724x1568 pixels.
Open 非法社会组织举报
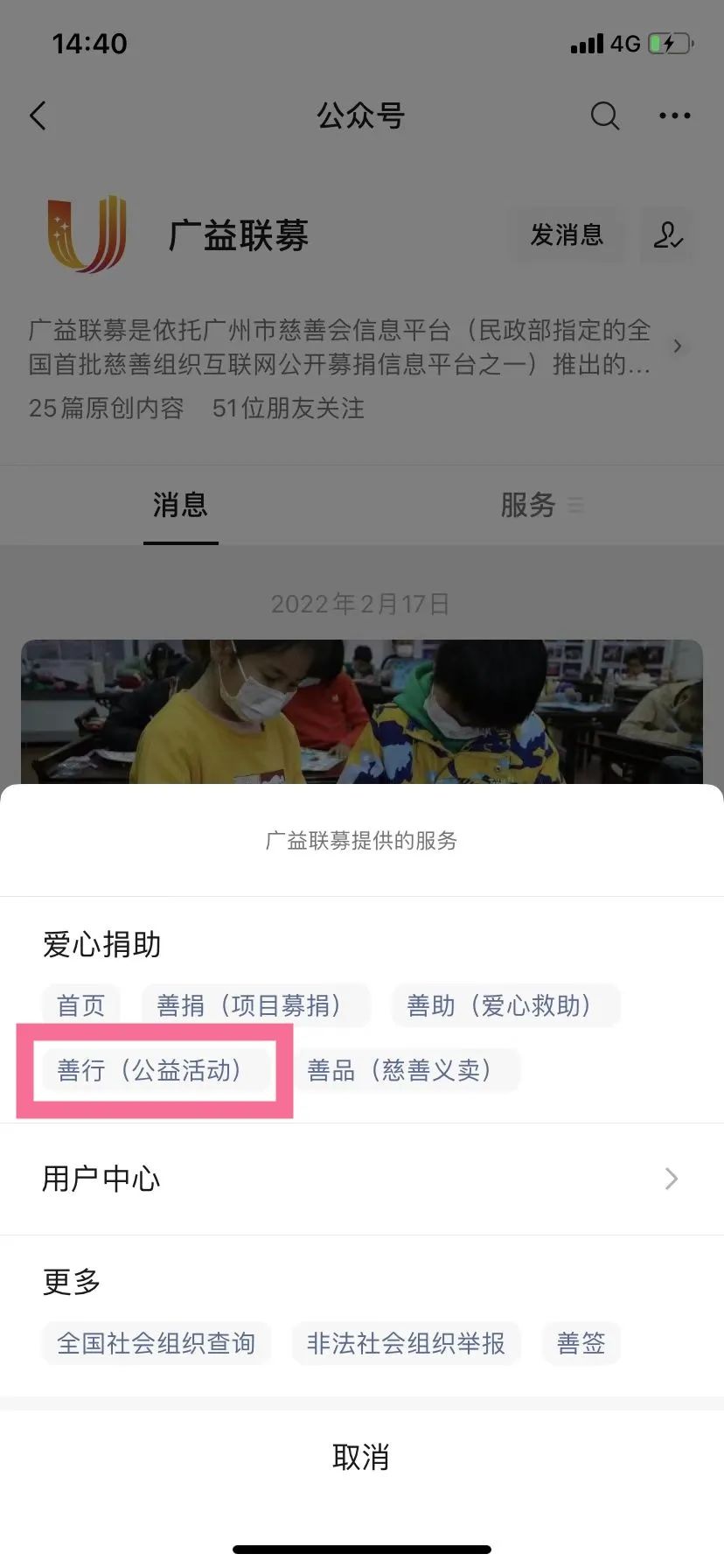click(406, 1343)
